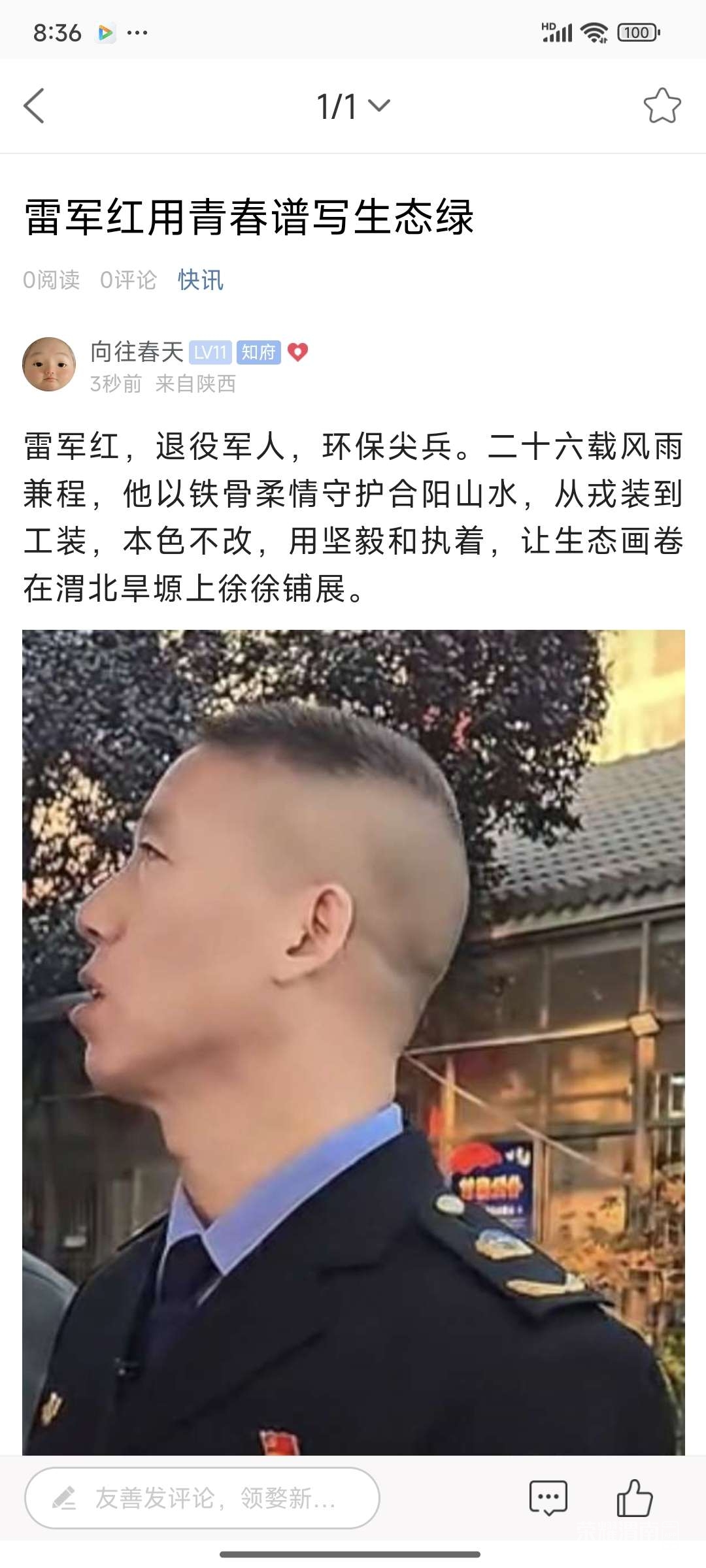
Task: Open the 快讯 category link
Action: (x=200, y=280)
